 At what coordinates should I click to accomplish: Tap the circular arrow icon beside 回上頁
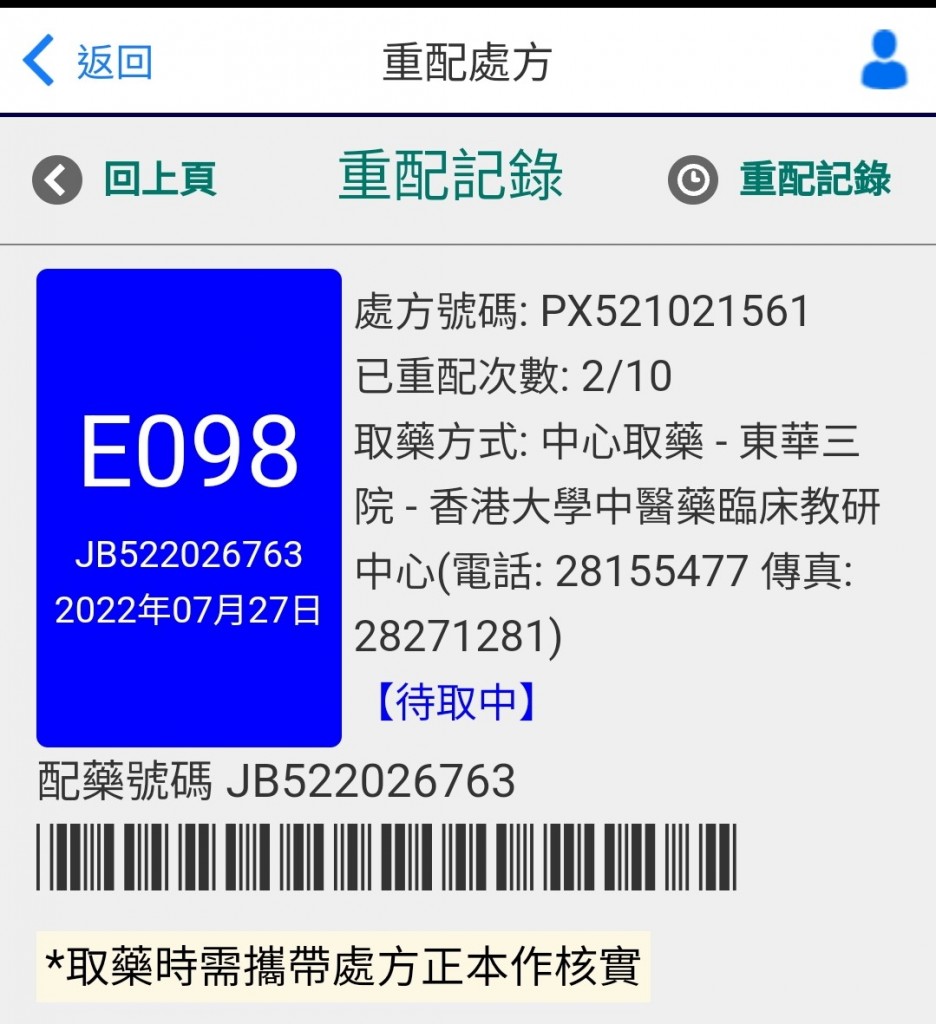point(57,181)
